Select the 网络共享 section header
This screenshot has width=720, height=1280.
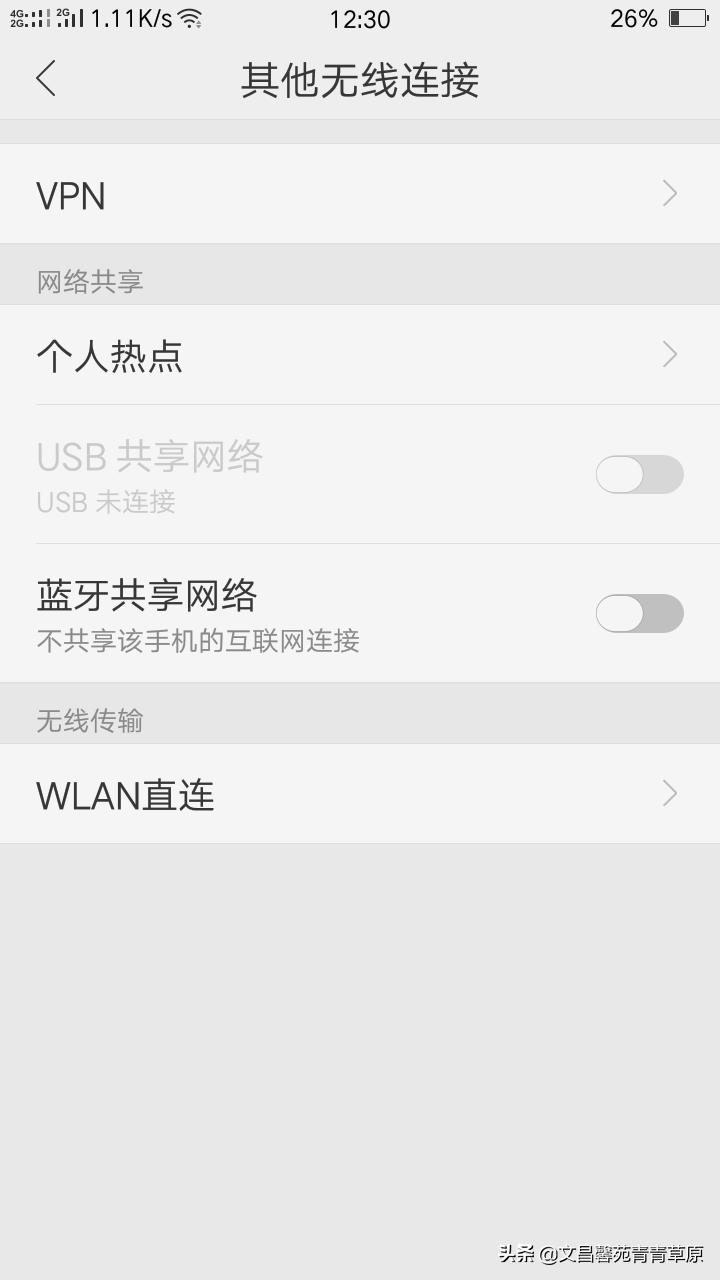(89, 283)
